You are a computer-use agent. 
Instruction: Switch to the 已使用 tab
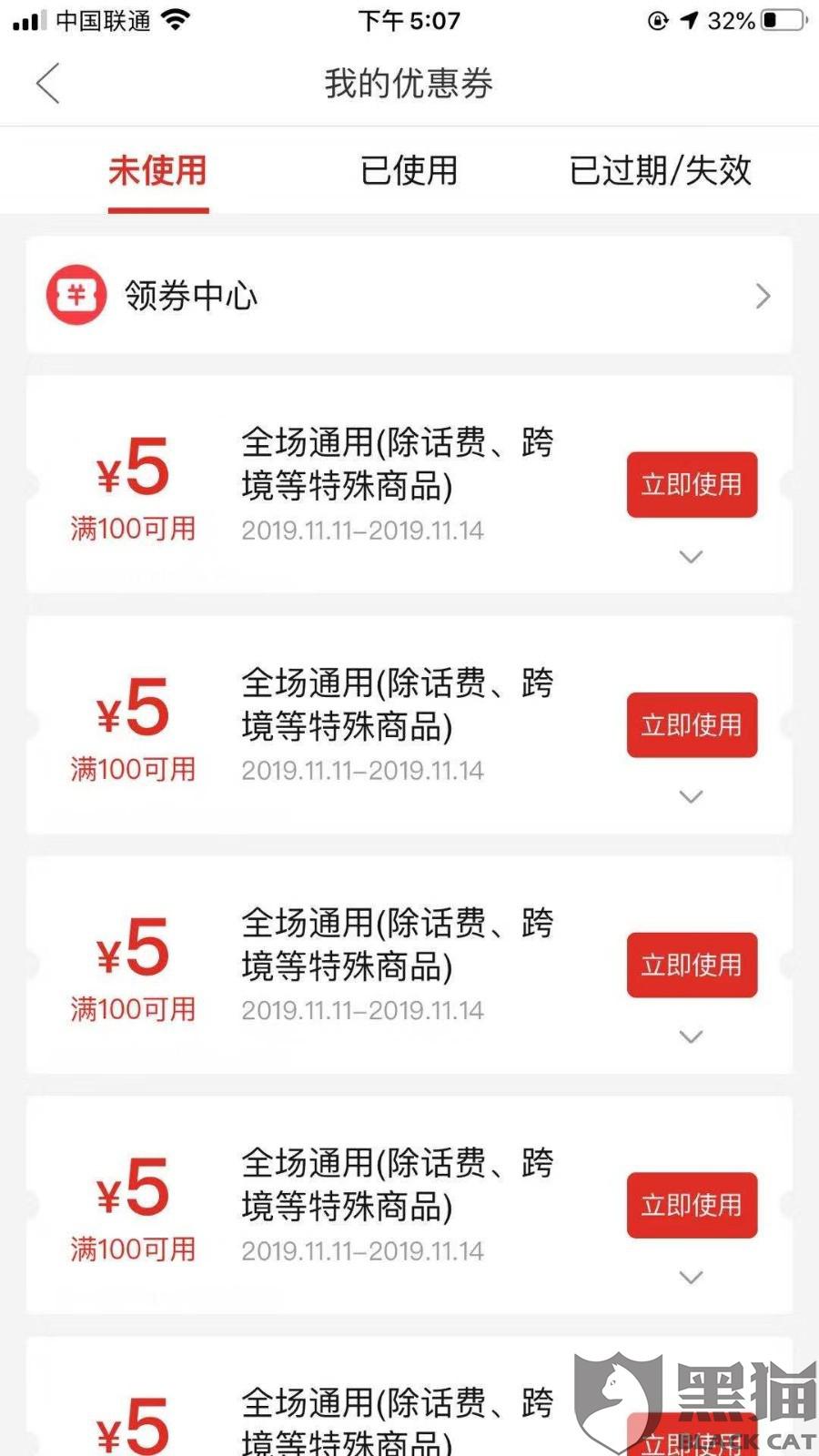pyautogui.click(x=409, y=170)
